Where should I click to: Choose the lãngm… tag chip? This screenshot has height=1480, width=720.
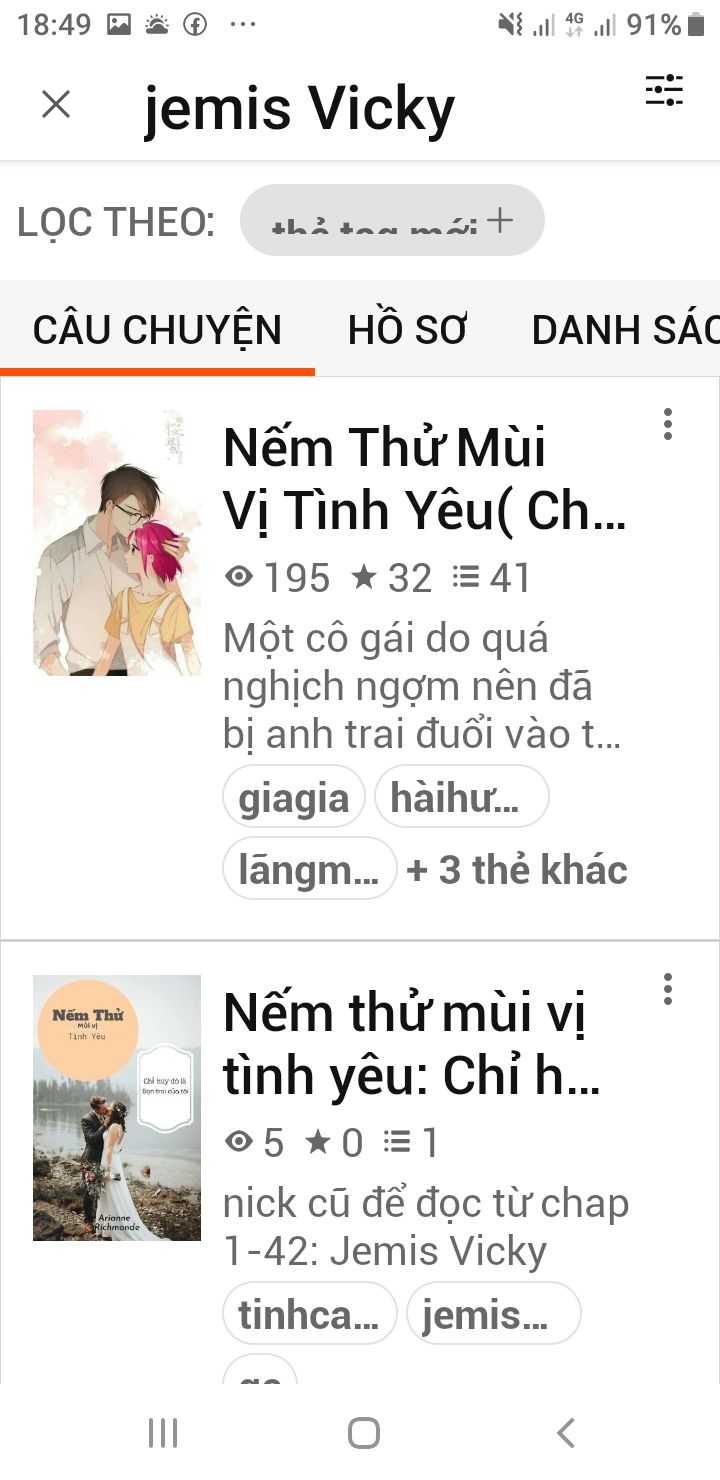click(x=309, y=869)
